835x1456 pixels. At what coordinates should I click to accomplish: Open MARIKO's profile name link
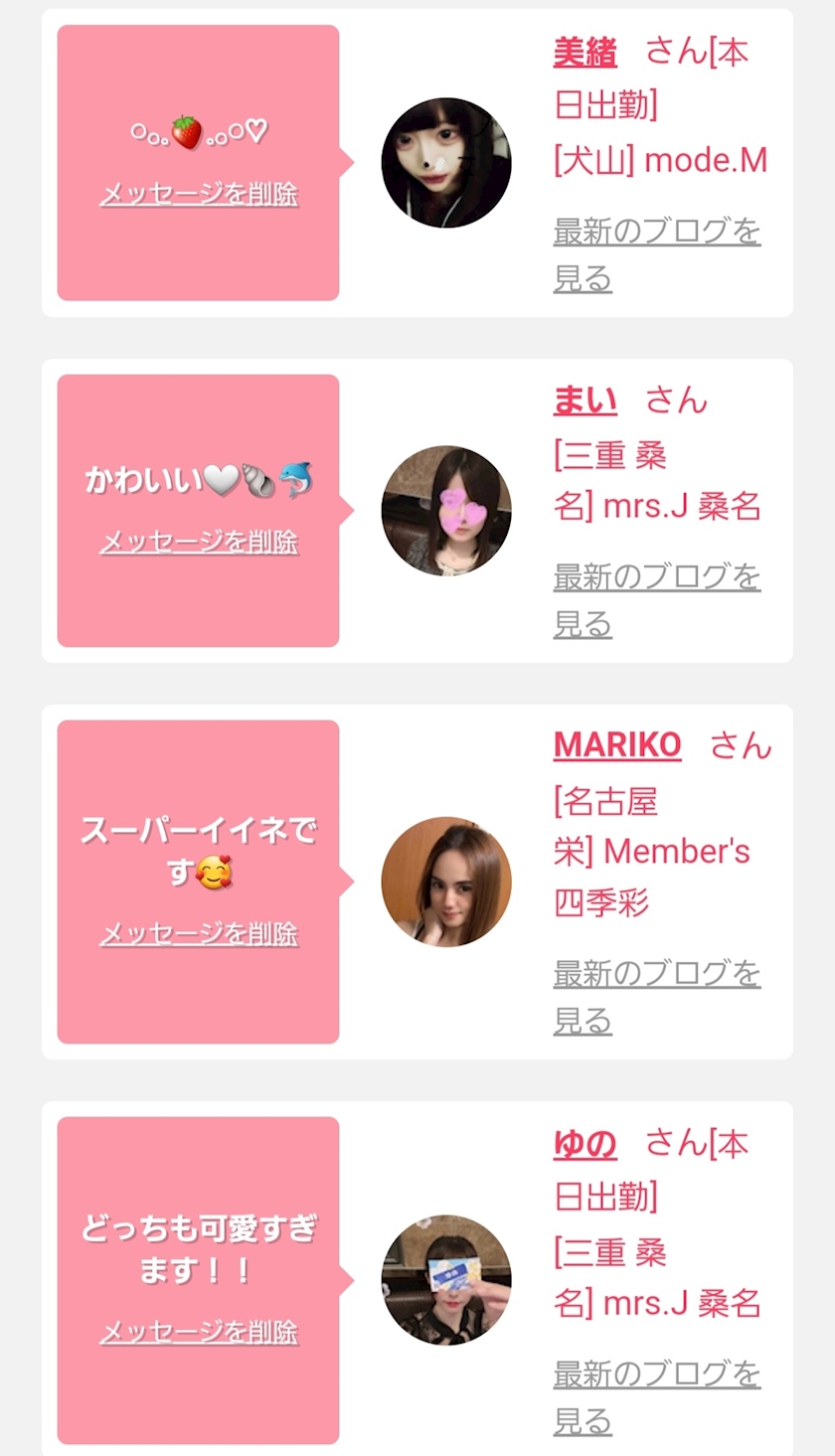tap(617, 744)
